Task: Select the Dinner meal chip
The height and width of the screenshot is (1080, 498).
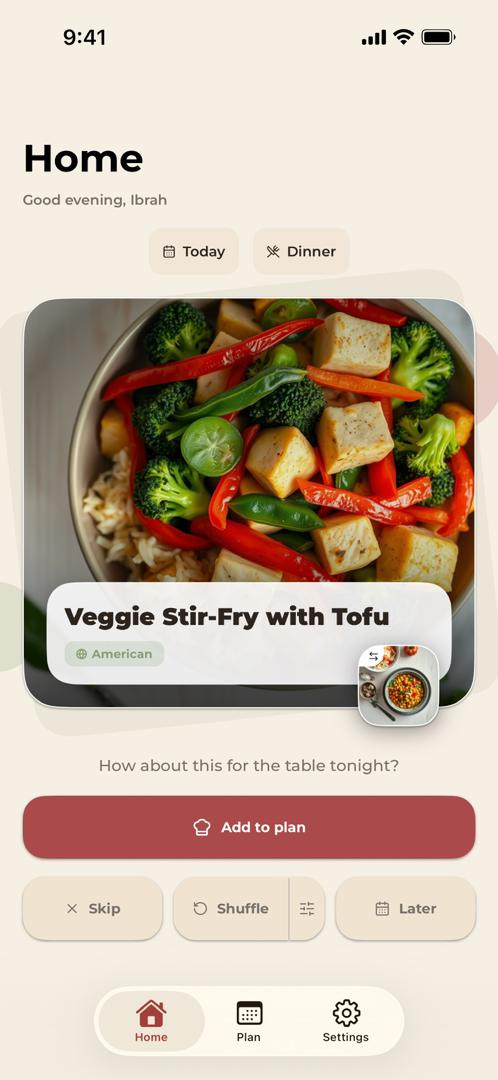Action: coord(301,251)
